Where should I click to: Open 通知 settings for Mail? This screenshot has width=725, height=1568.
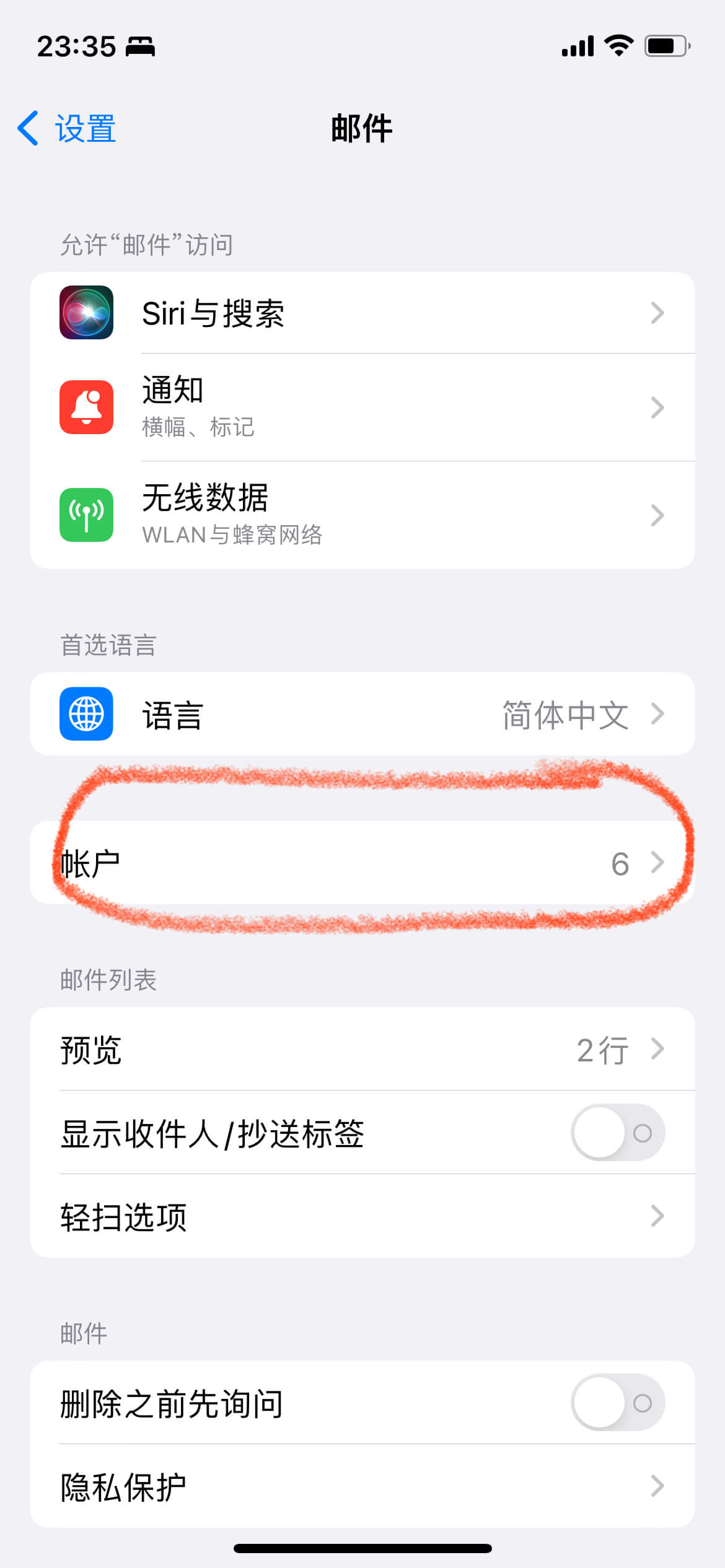(x=362, y=407)
